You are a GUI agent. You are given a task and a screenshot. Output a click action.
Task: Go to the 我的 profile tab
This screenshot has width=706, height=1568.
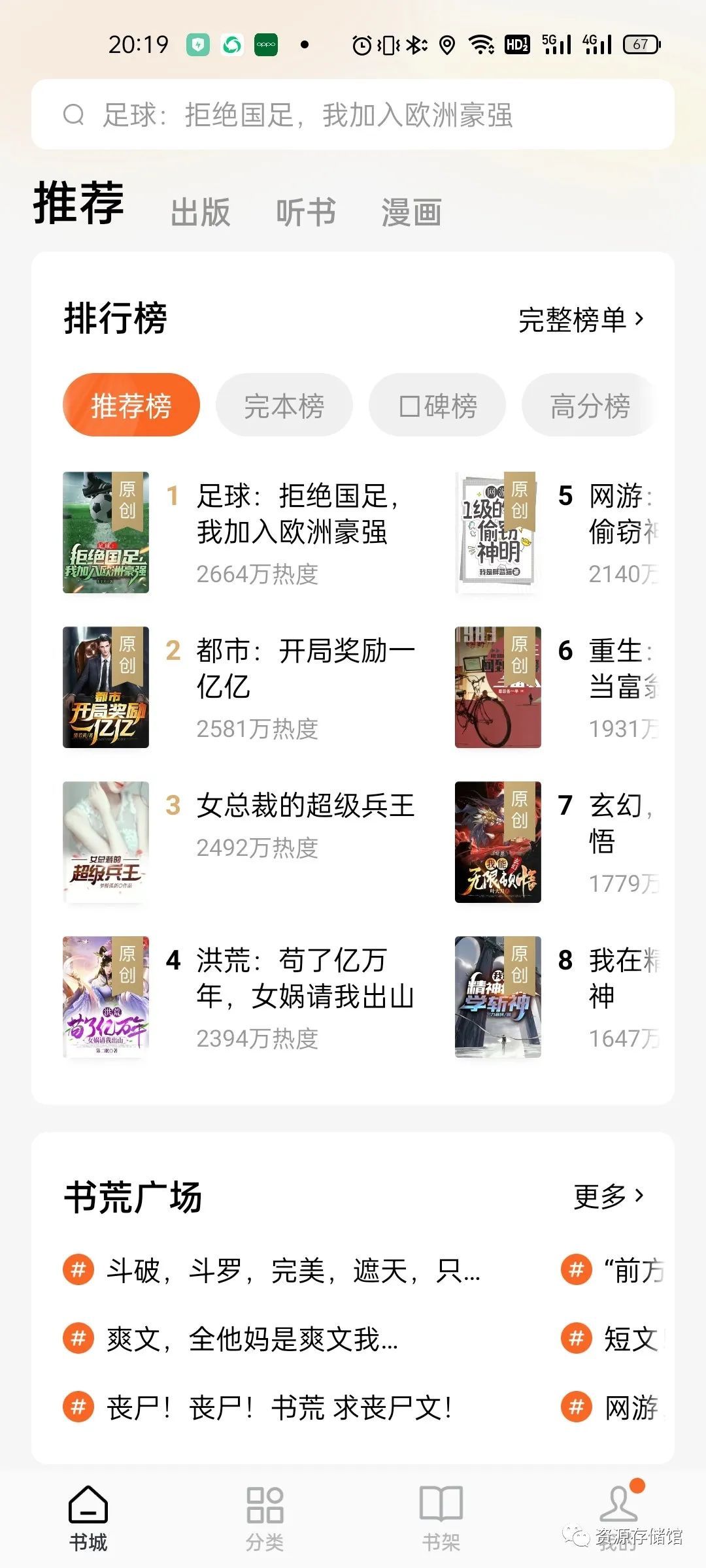click(x=618, y=1518)
